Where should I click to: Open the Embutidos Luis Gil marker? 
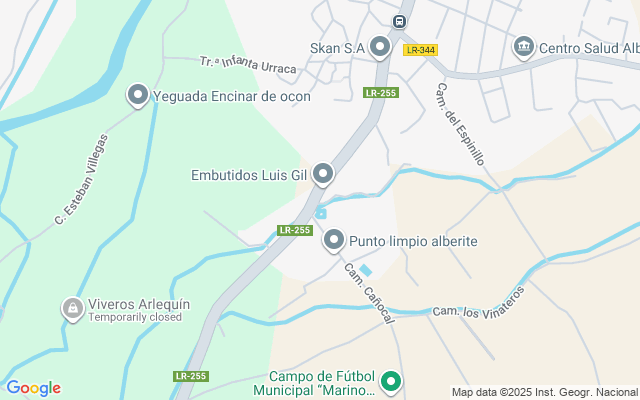pos(322,174)
